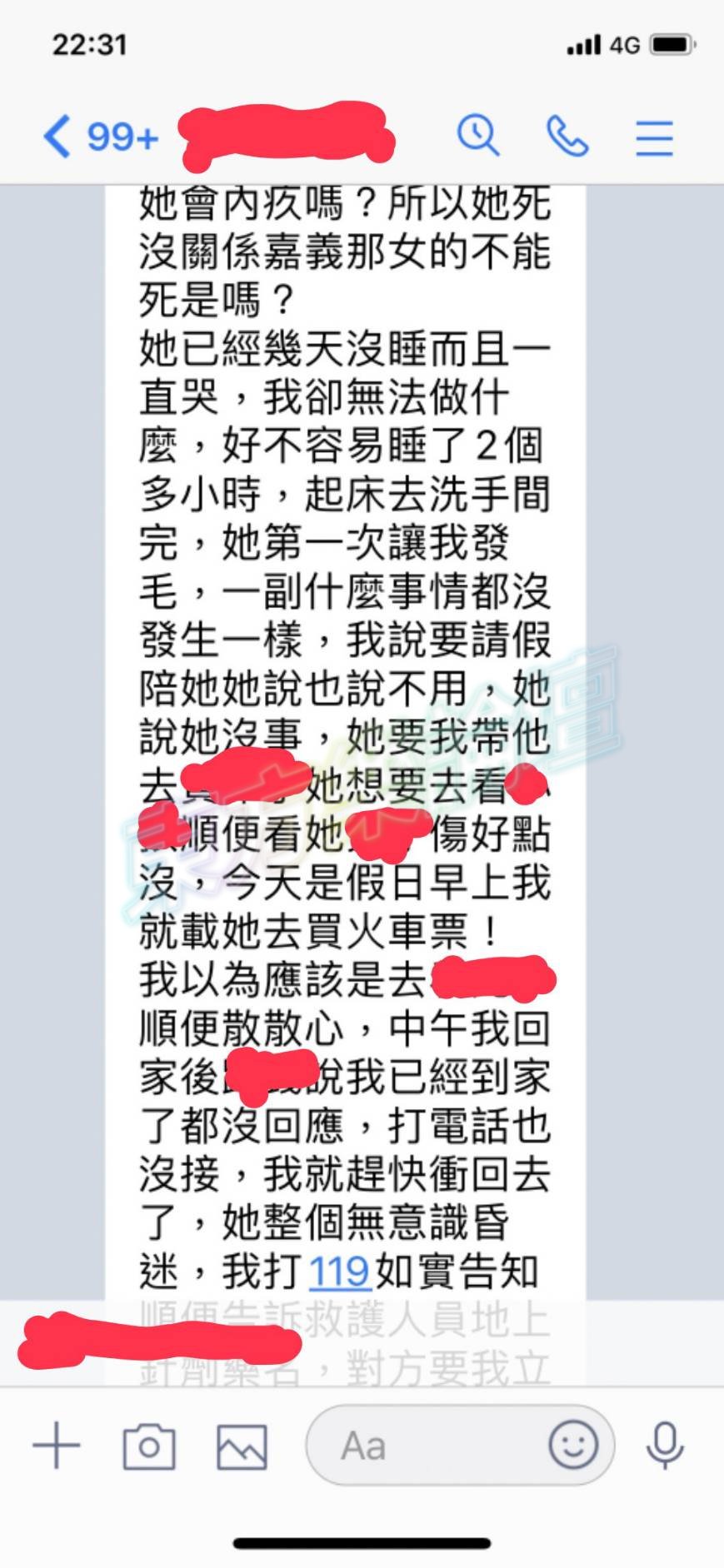Open the camera to take a photo
This screenshot has width=724, height=1568.
point(149,1446)
